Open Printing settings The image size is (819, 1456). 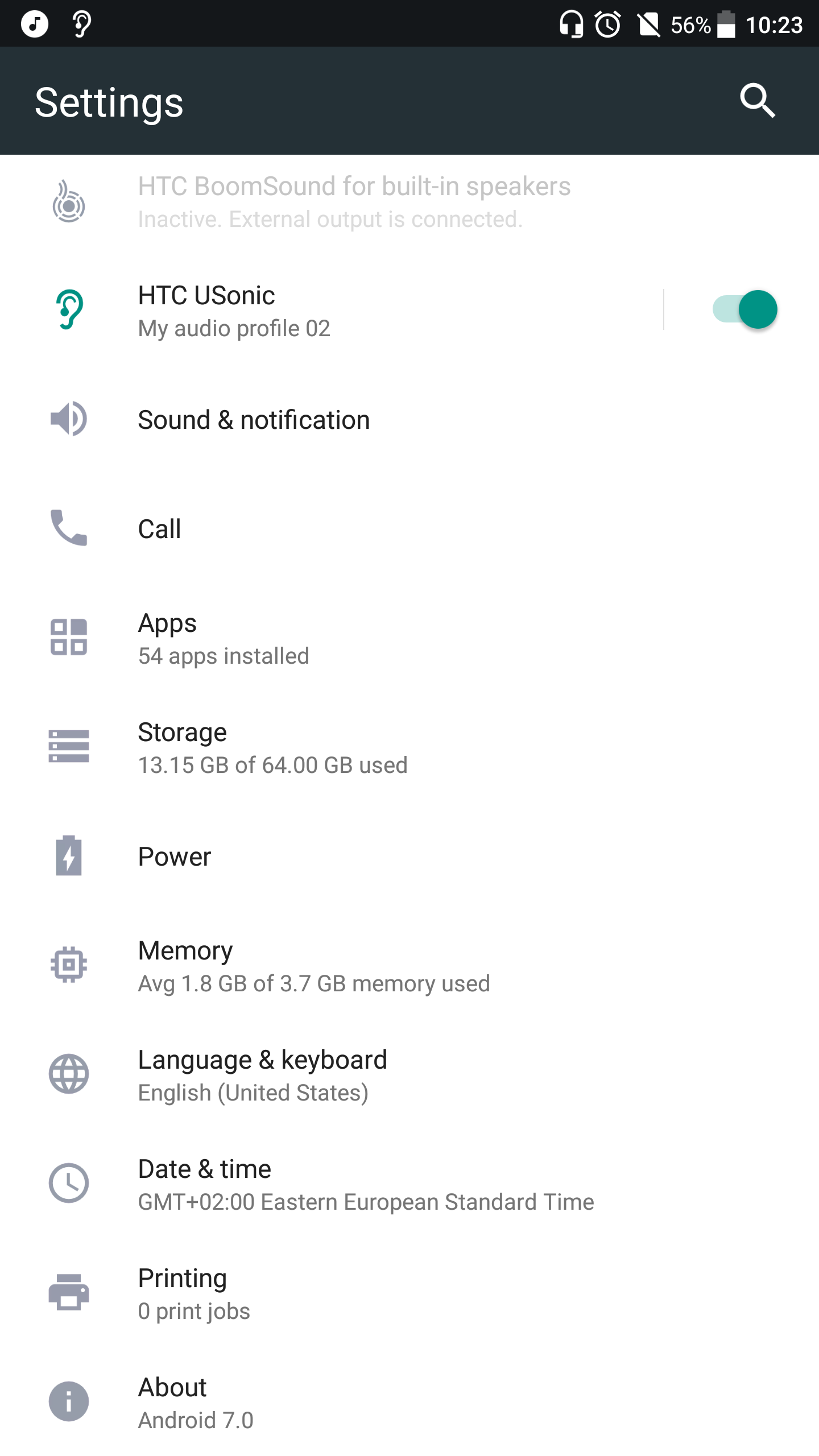tap(409, 1293)
